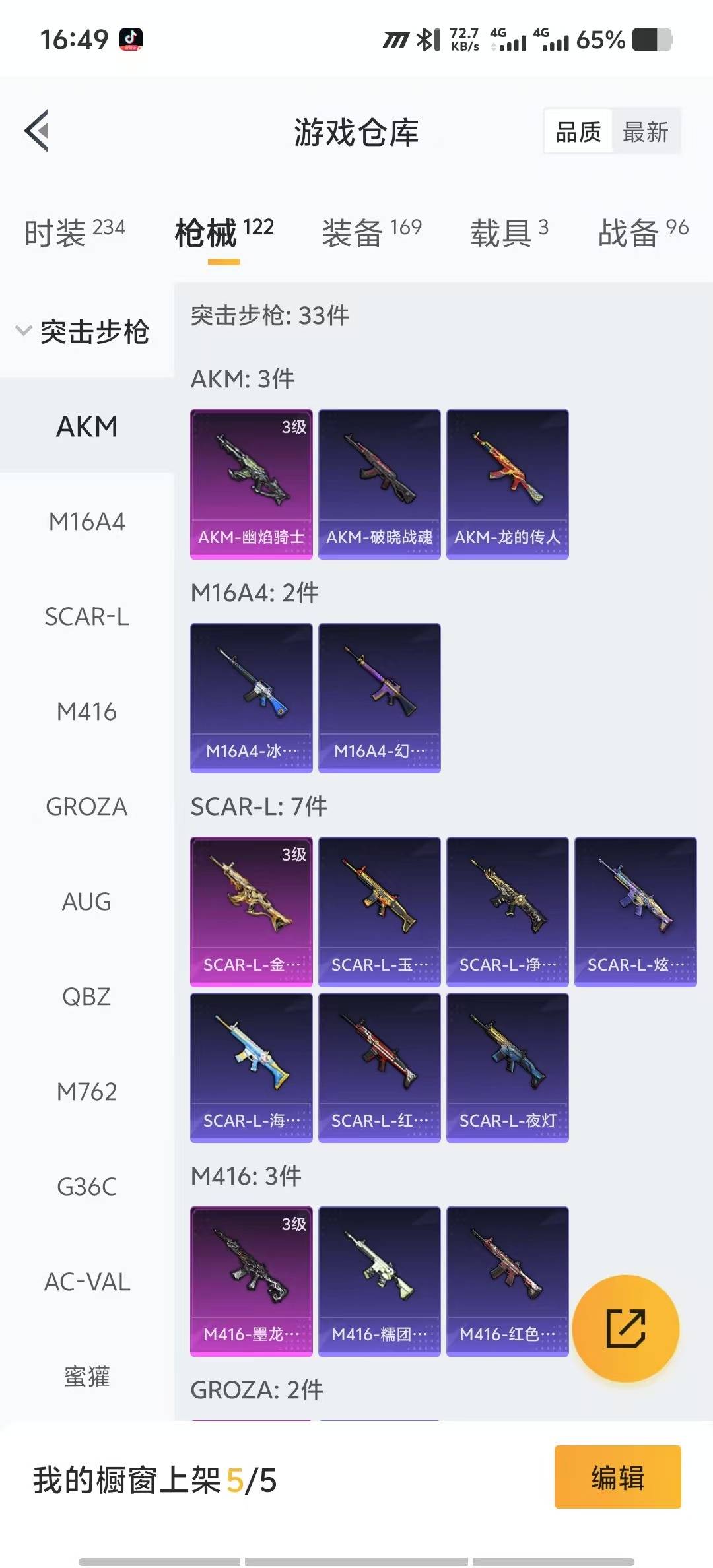Tap the 编辑 button
The image size is (713, 1568).
pyautogui.click(x=617, y=1477)
